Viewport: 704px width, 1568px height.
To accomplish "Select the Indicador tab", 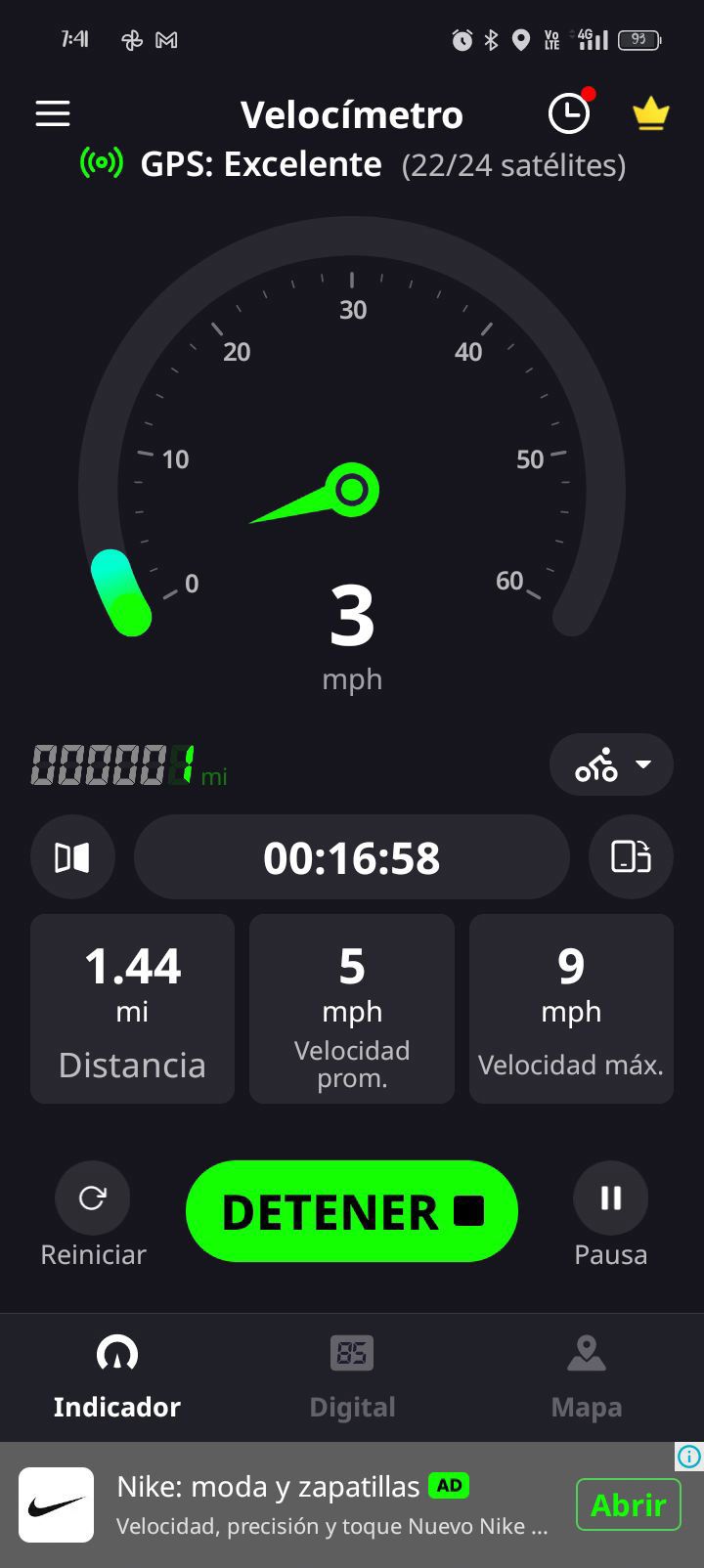I will (x=117, y=1377).
